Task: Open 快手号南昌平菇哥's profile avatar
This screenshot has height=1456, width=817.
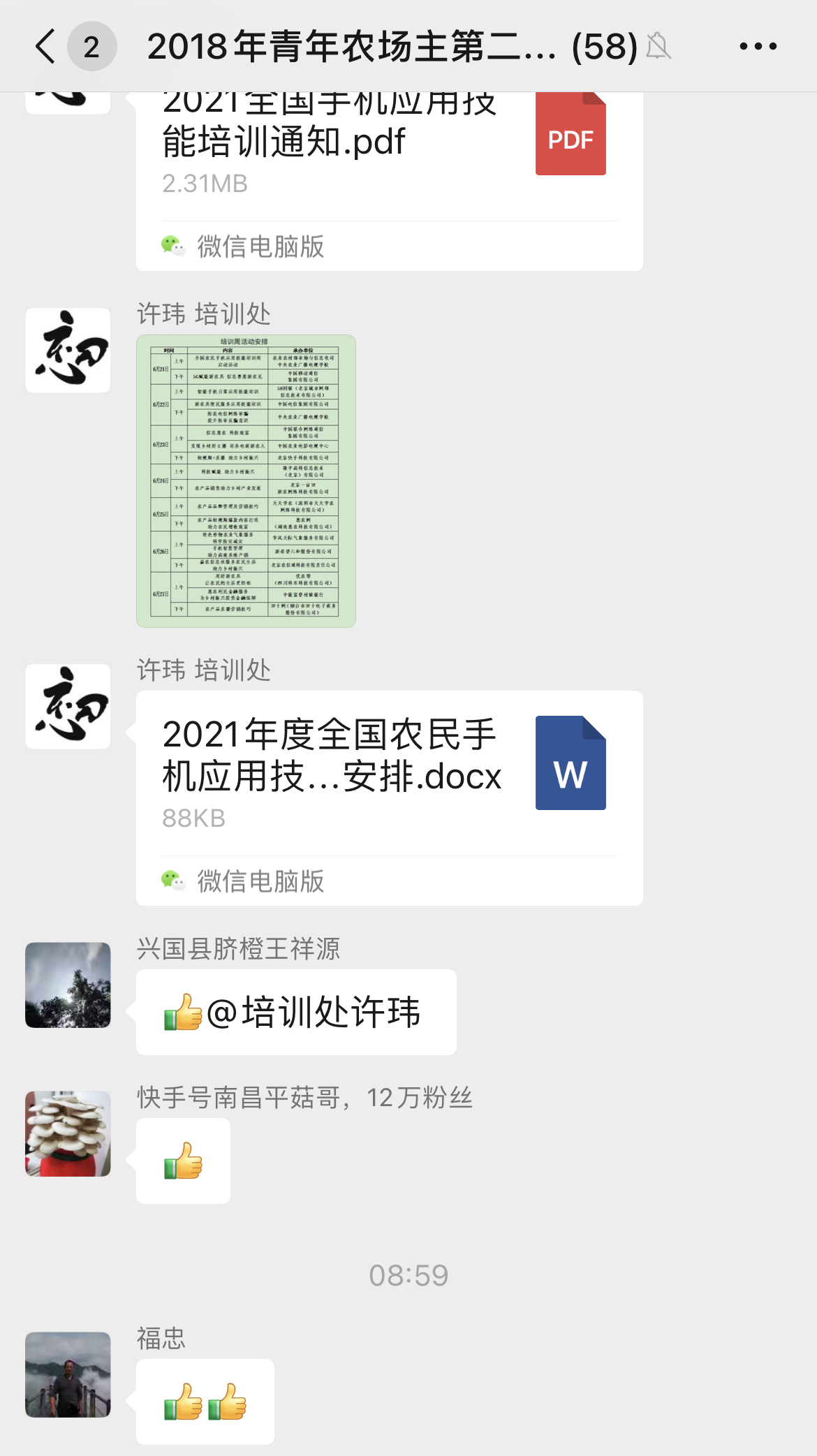Action: (x=68, y=1133)
